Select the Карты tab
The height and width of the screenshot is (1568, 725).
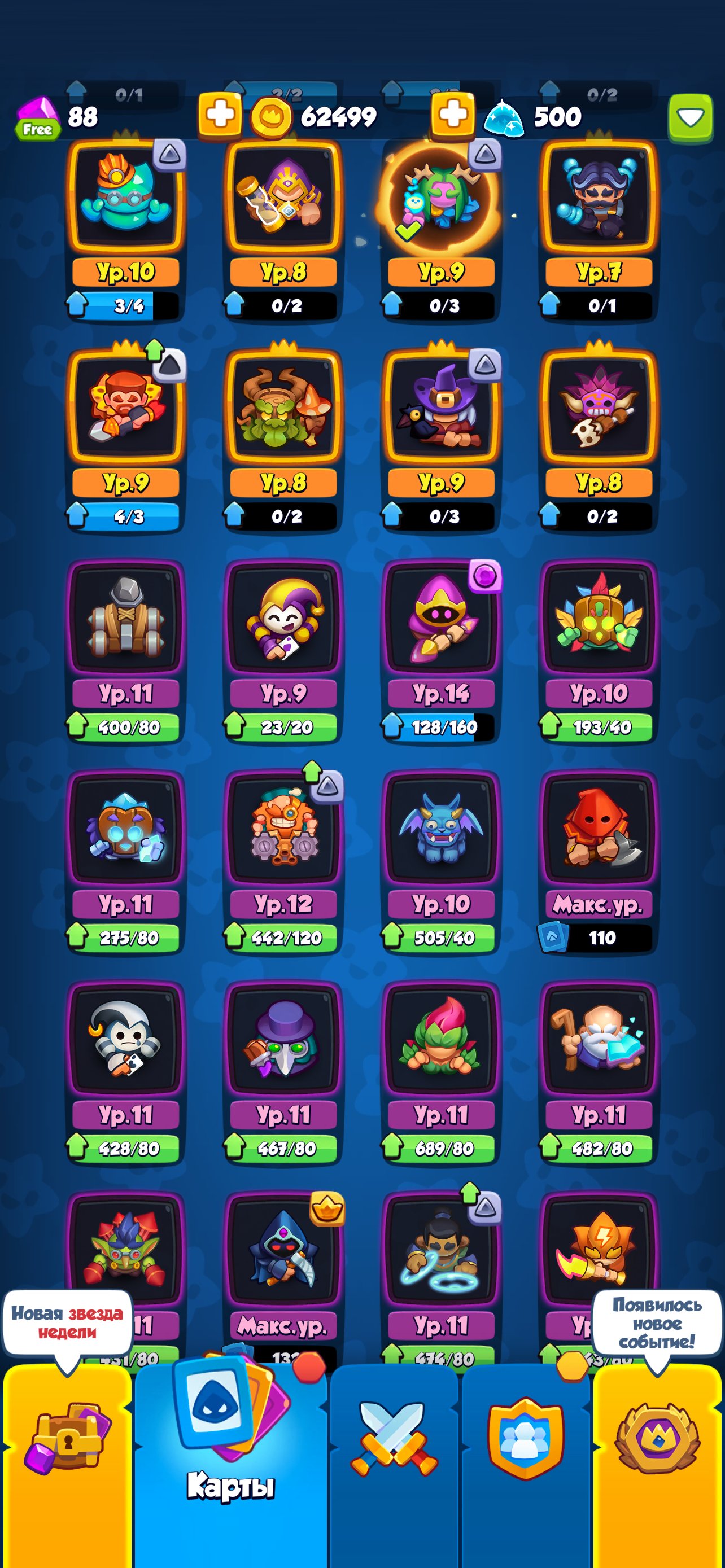230,1449
